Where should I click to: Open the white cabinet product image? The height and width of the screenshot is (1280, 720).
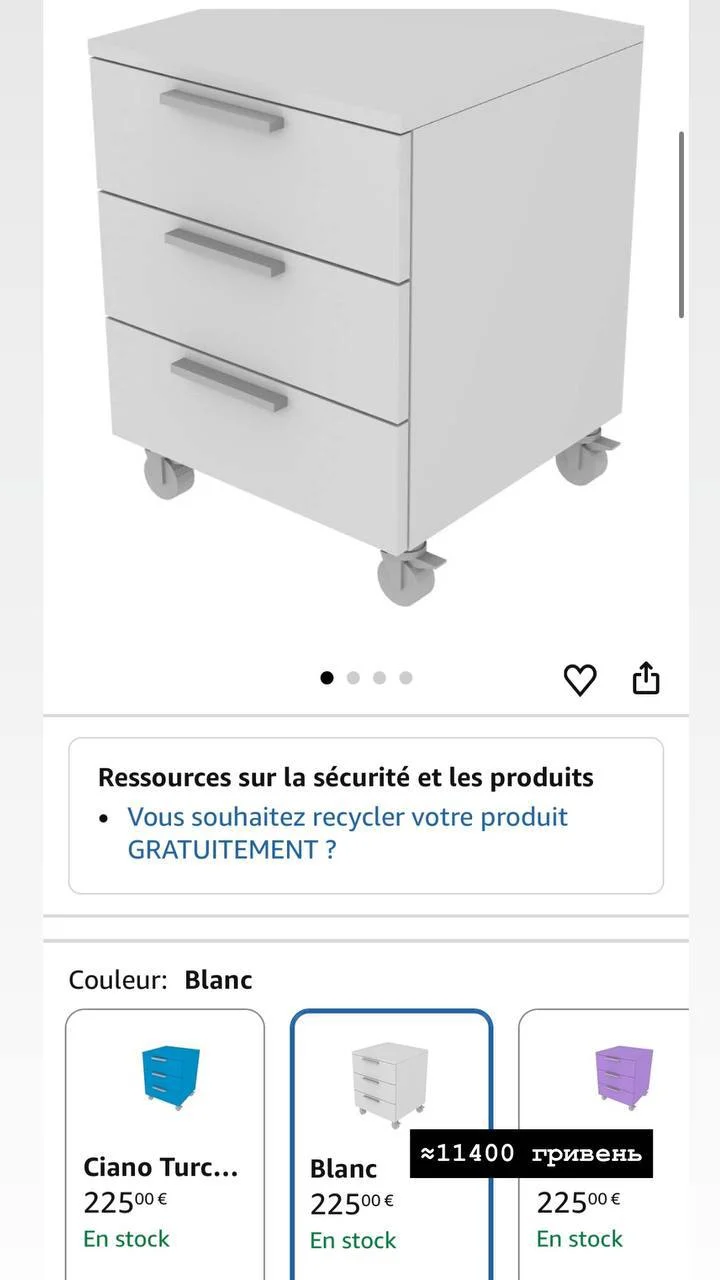click(366, 310)
